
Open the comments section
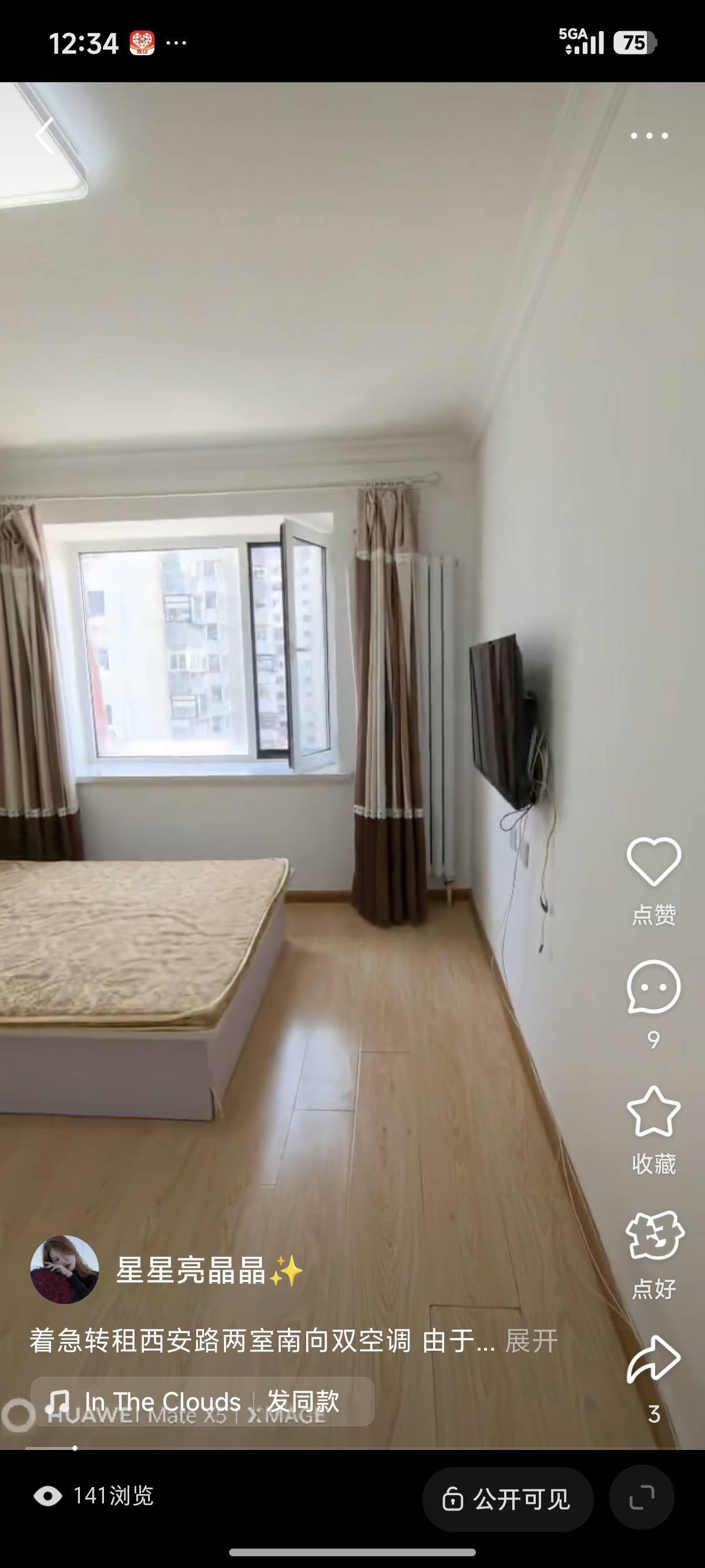653,987
